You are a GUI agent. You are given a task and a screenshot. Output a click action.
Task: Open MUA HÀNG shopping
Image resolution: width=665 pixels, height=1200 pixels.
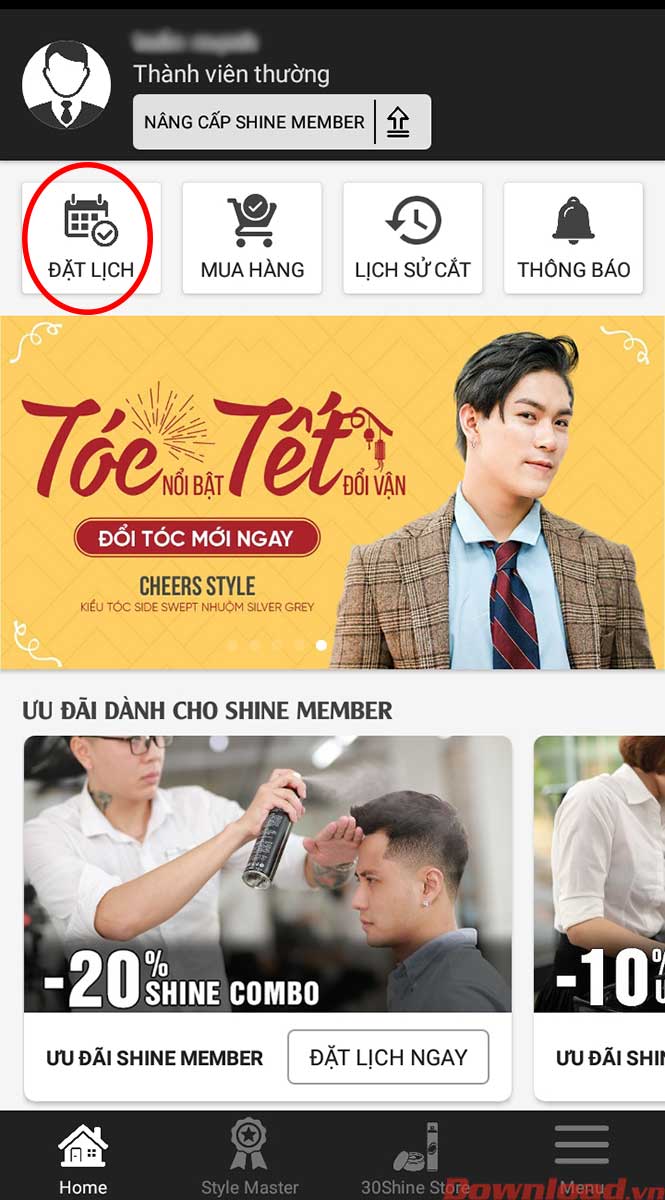point(252,238)
